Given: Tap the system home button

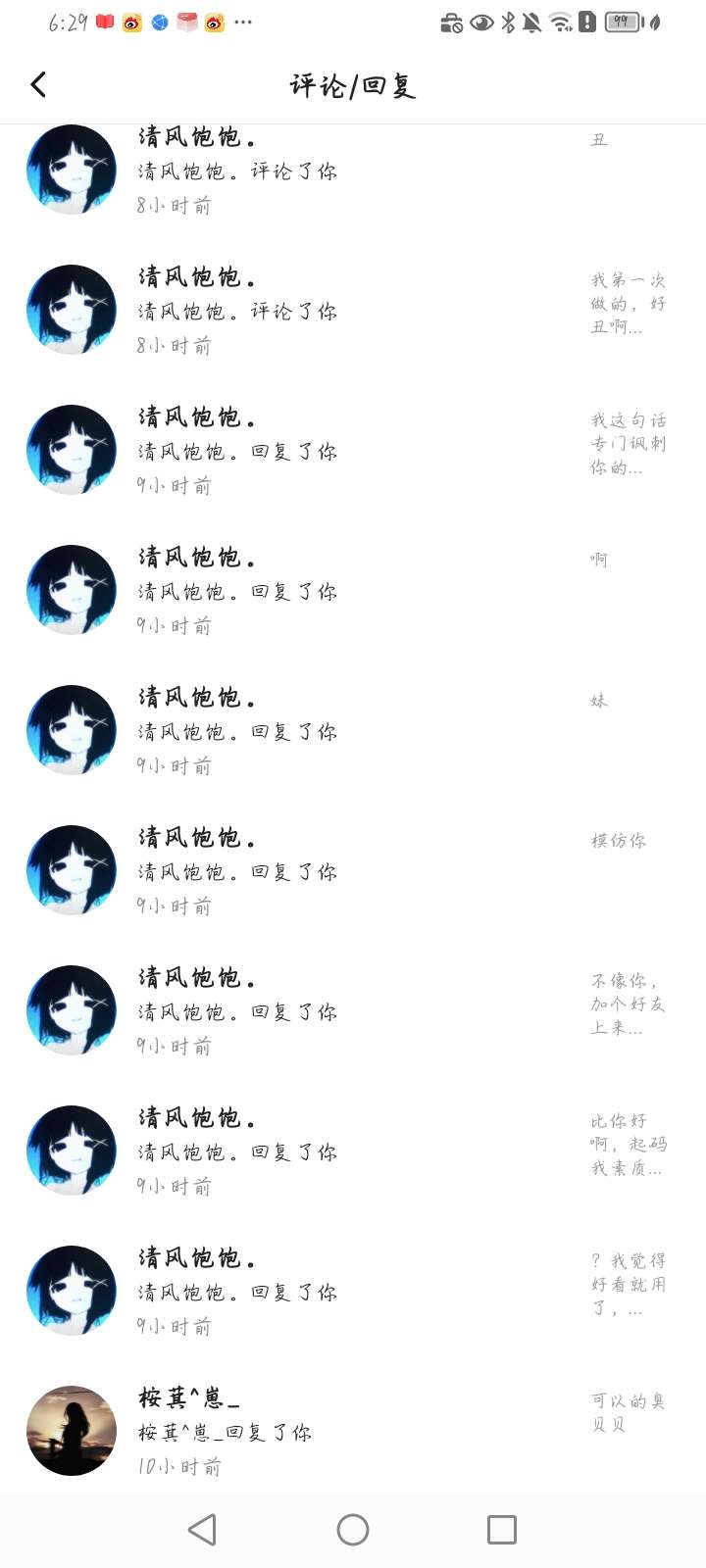Looking at the screenshot, I should click(x=353, y=1530).
